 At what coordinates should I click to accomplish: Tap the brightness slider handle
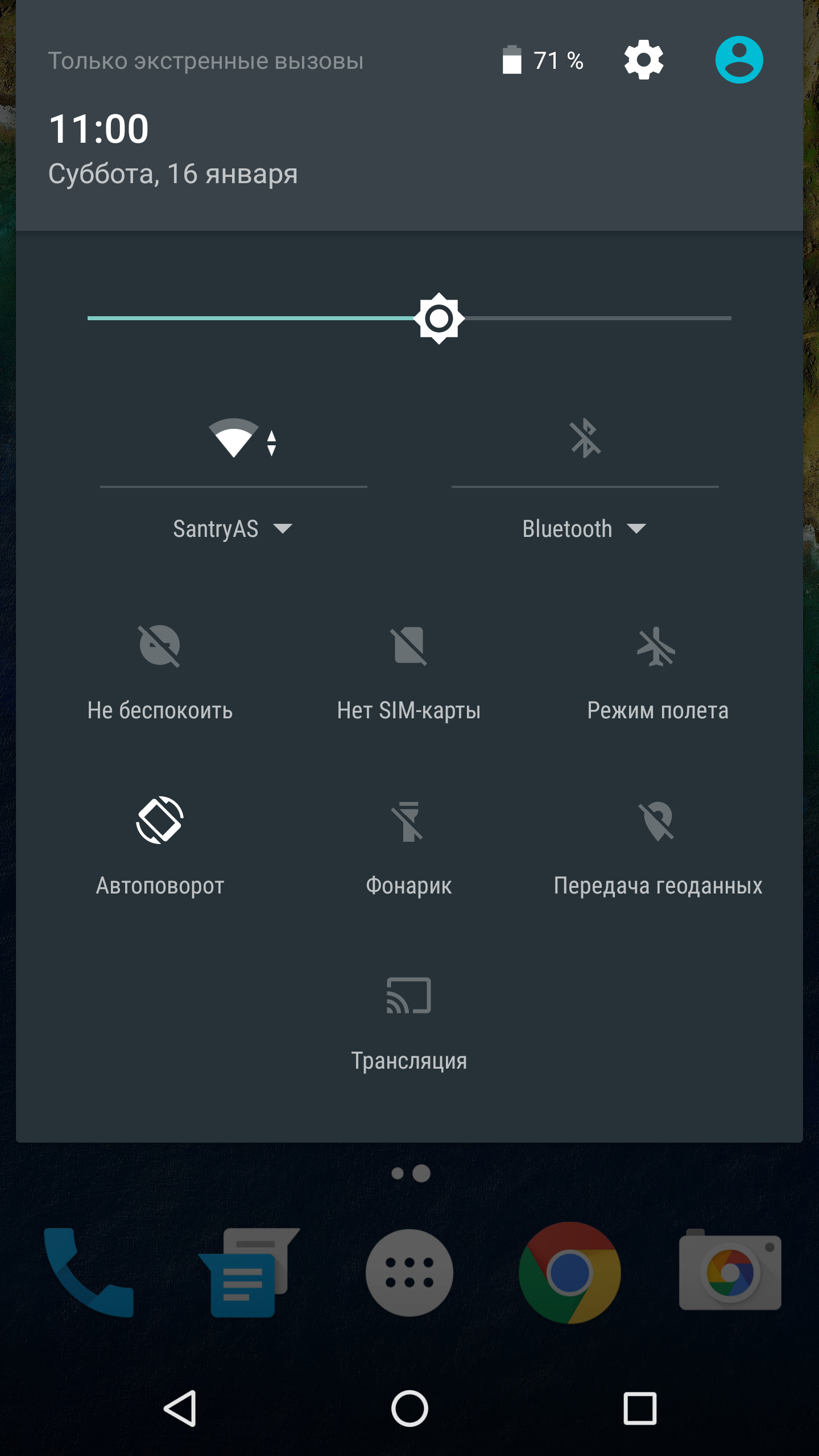point(439,318)
